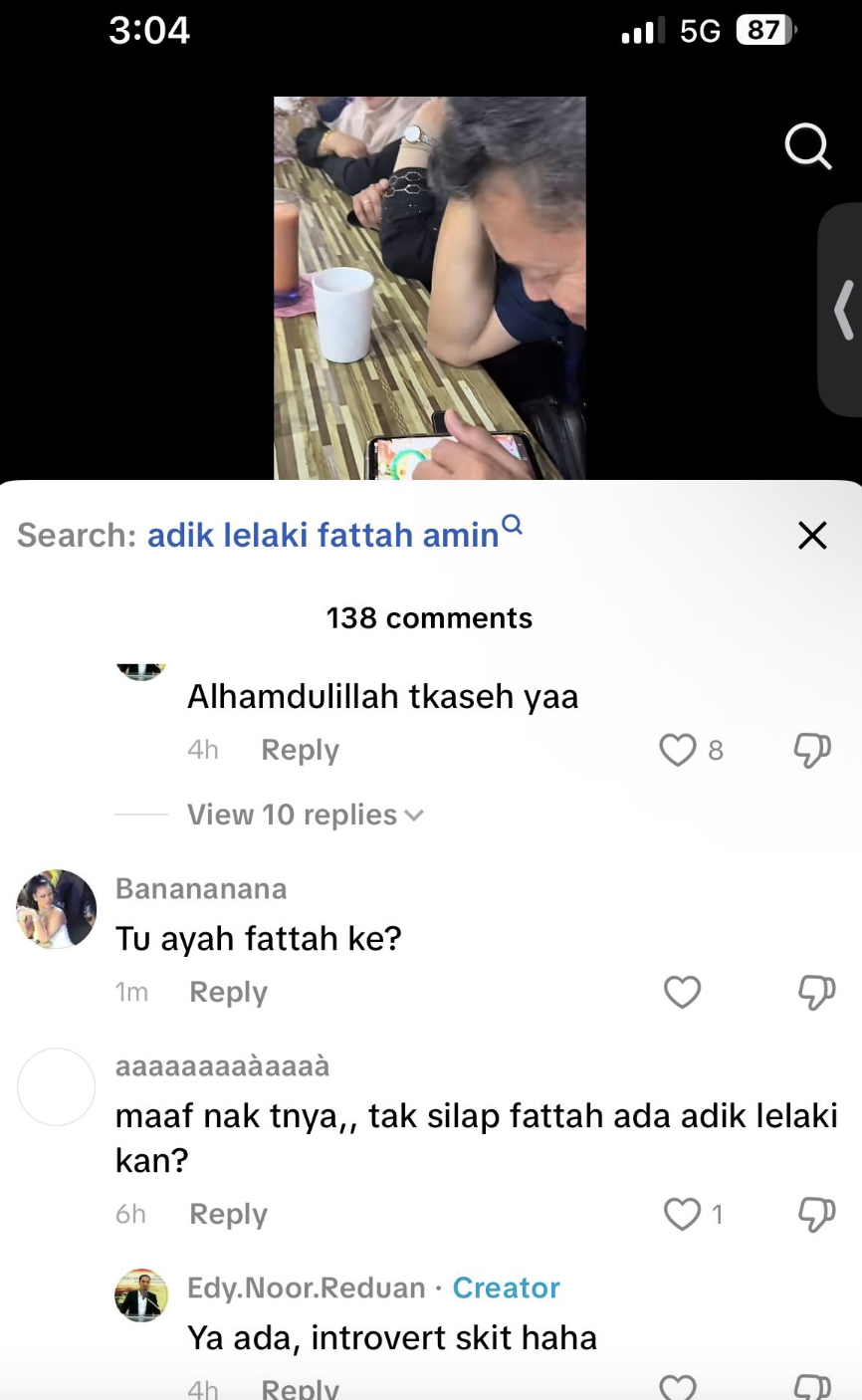862x1400 pixels.
Task: Dislike the "Alhamdulillah tkaseh yaa" comment
Action: 812,750
